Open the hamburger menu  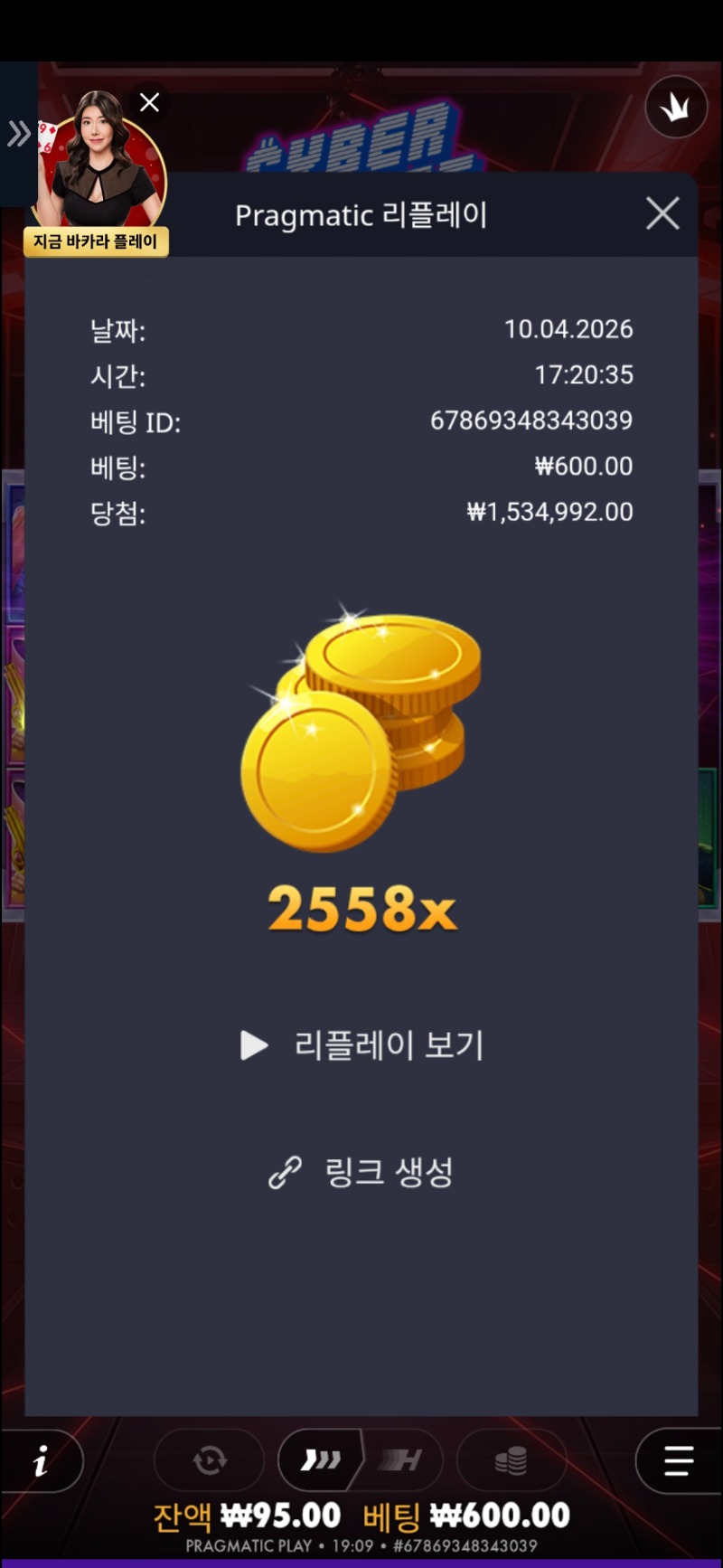[x=678, y=1460]
